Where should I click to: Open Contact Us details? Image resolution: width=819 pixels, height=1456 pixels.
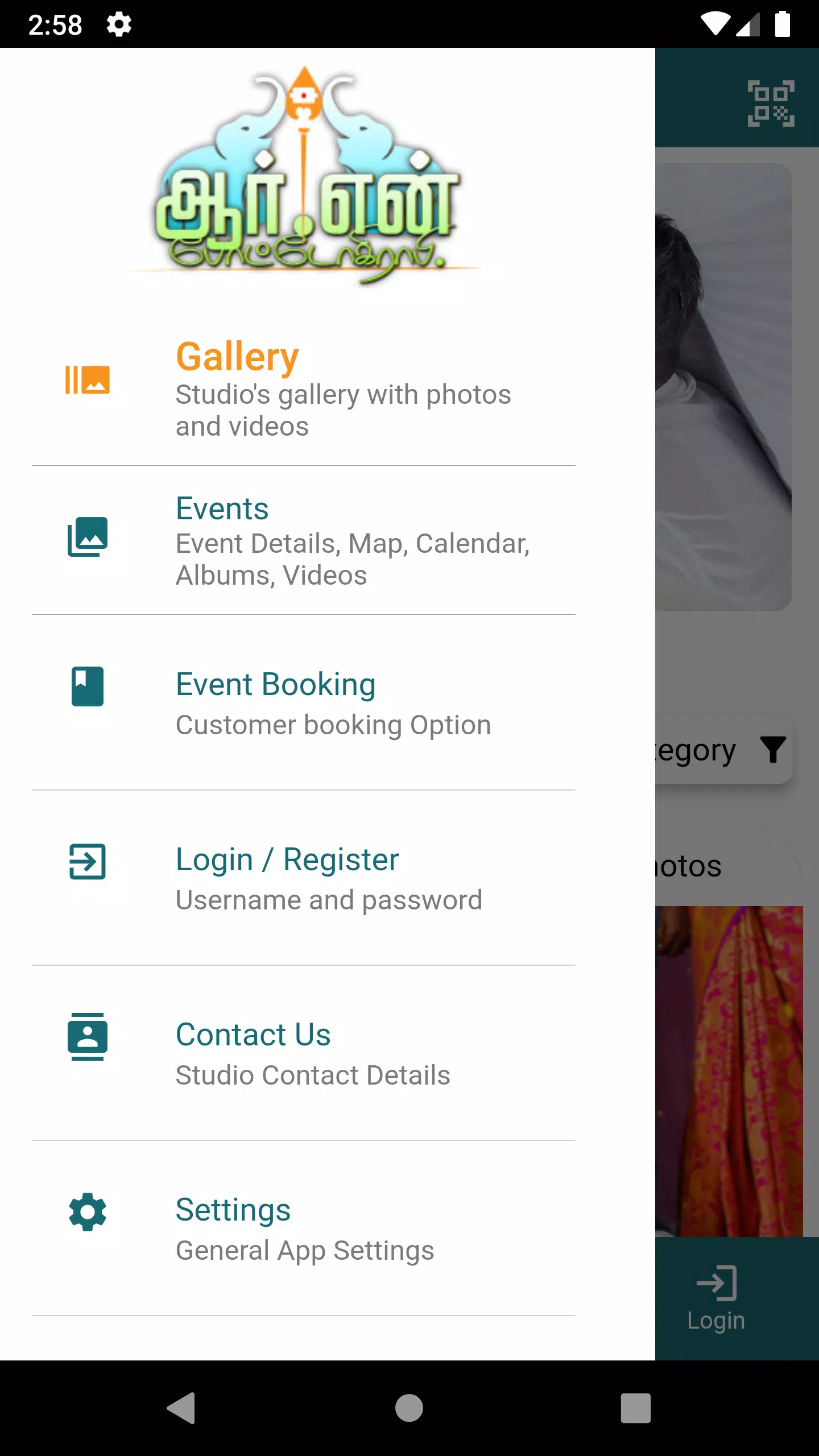(304, 1053)
